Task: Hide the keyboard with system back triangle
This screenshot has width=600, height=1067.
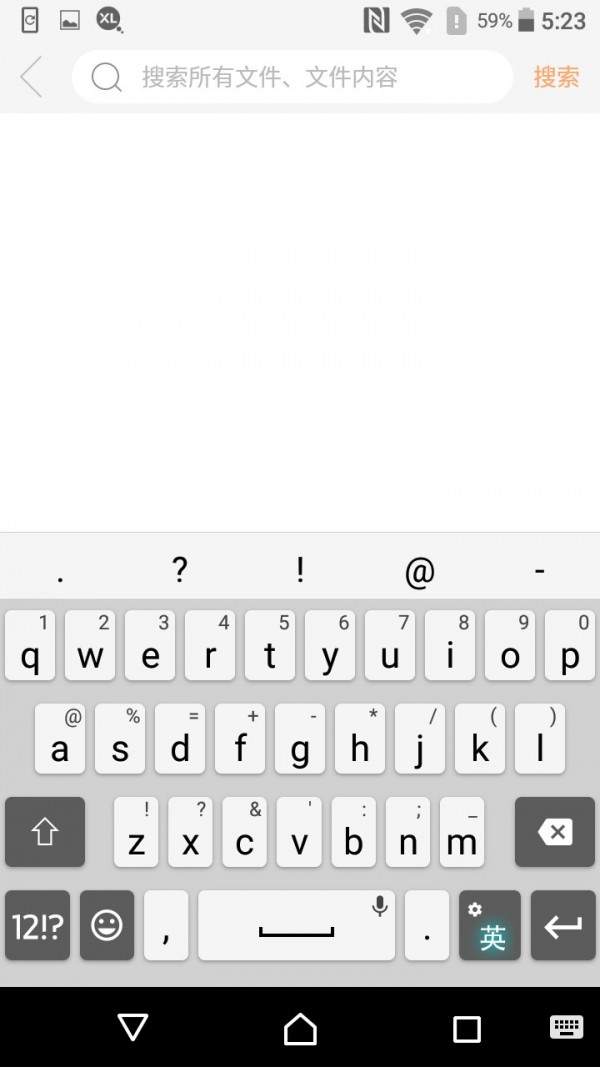Action: (x=133, y=1028)
